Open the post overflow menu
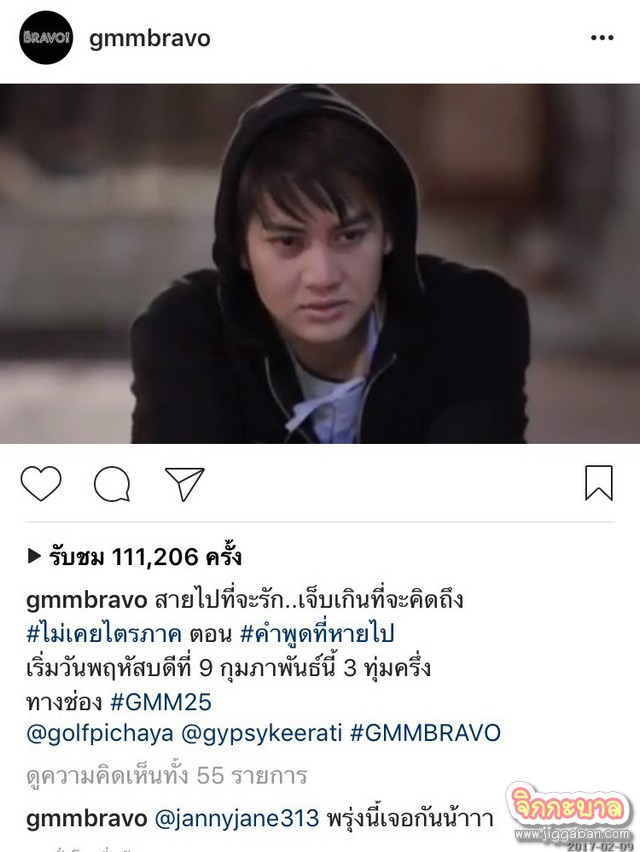Image resolution: width=640 pixels, height=852 pixels. click(601, 38)
